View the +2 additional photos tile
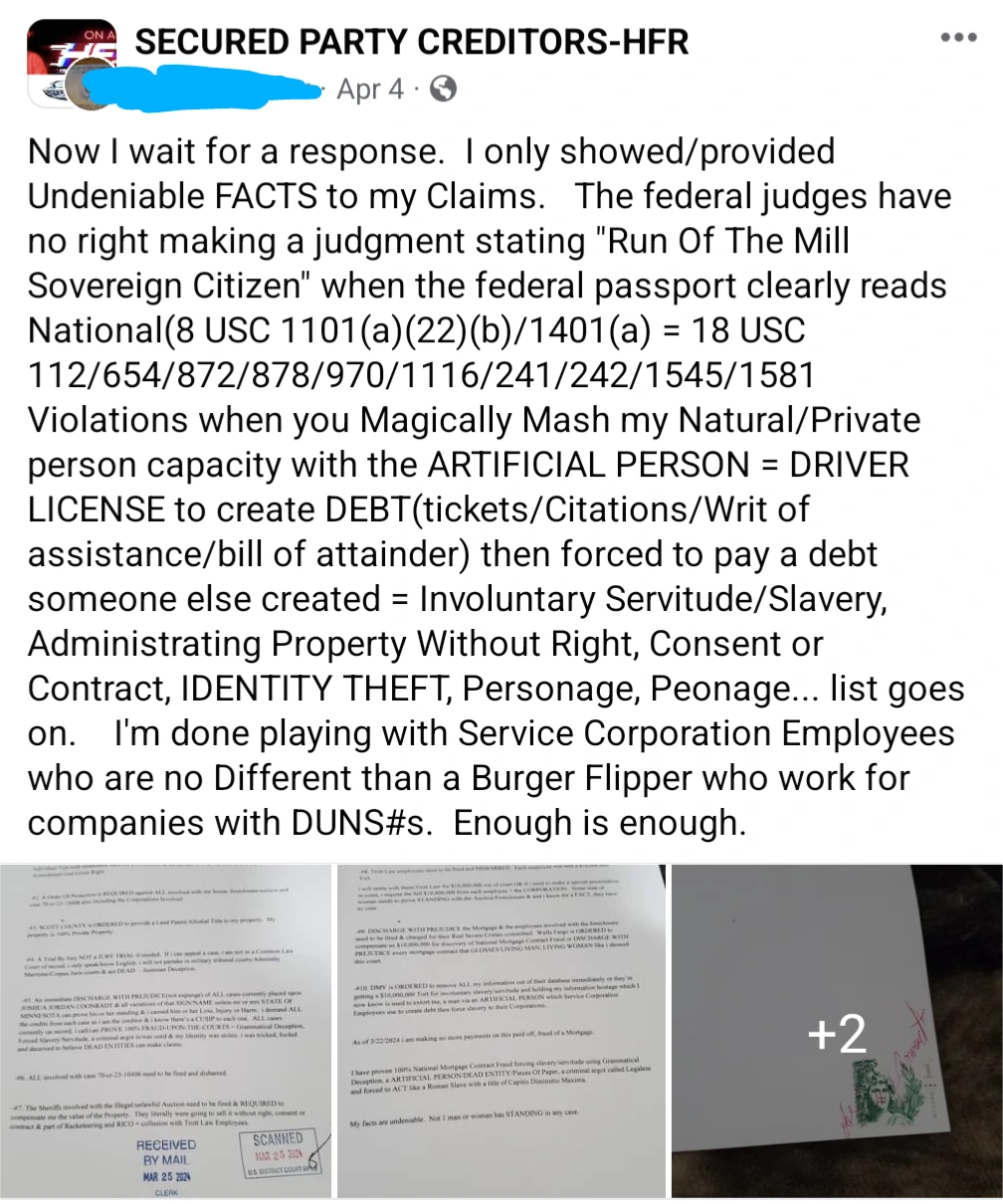 coord(837,1032)
